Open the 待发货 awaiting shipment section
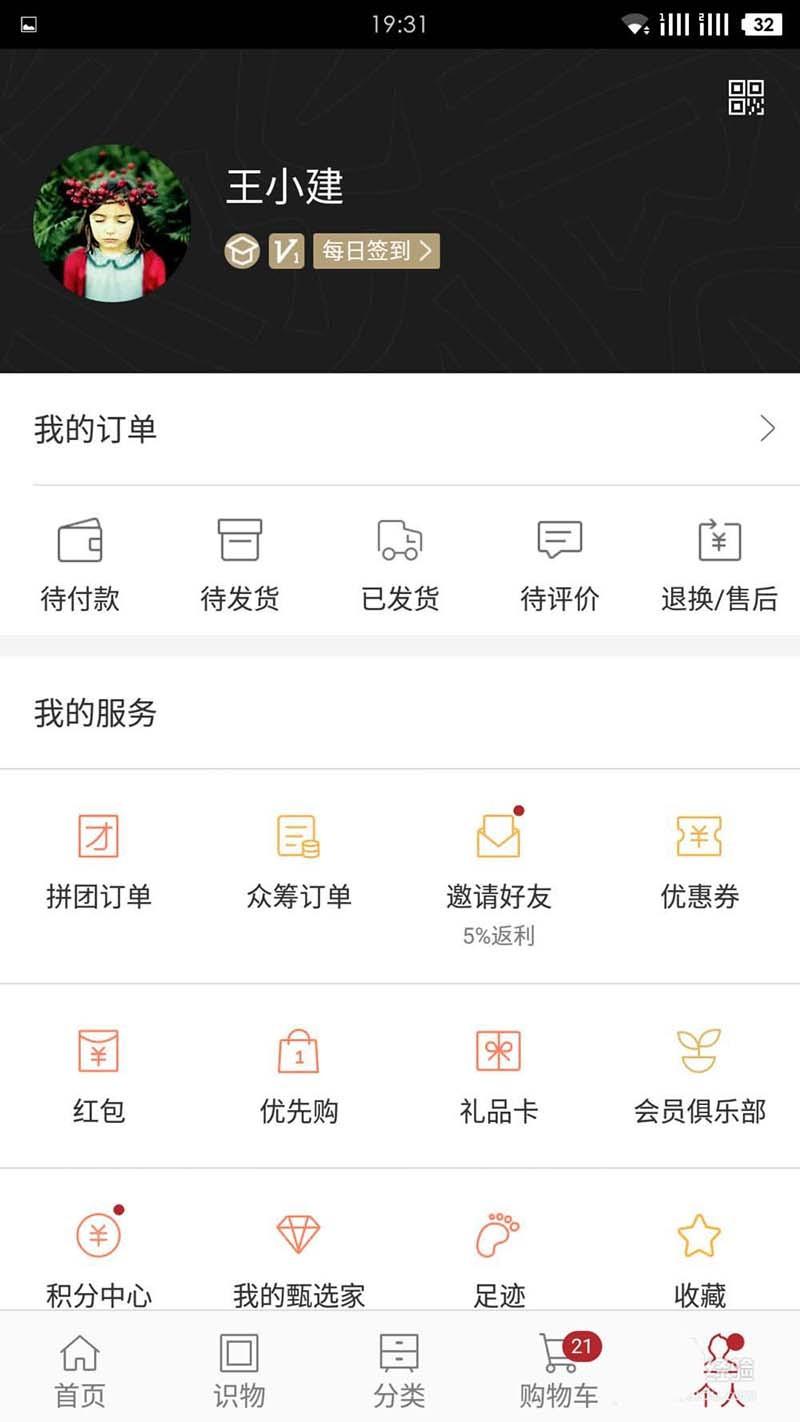This screenshot has height=1422, width=800. coord(240,563)
